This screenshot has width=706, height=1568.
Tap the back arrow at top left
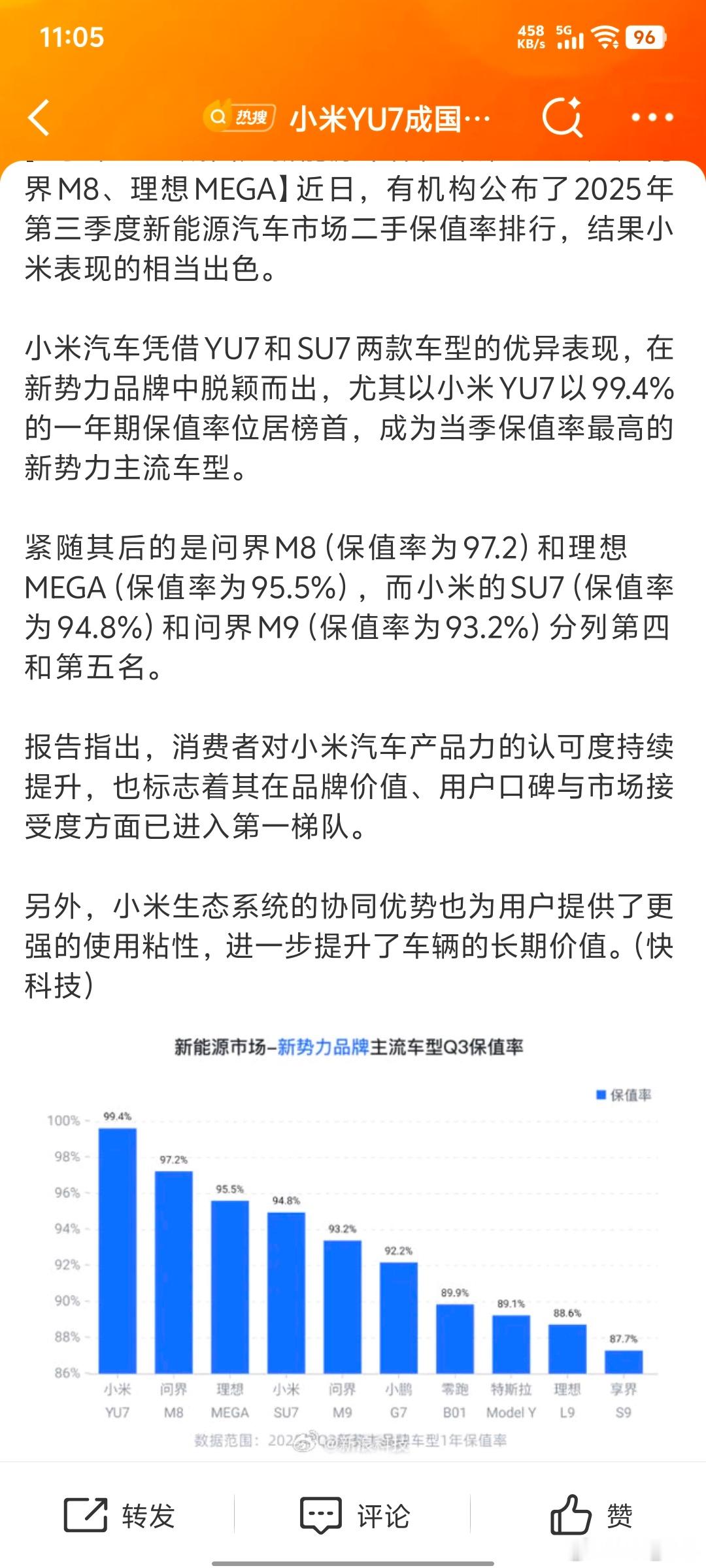(x=39, y=118)
